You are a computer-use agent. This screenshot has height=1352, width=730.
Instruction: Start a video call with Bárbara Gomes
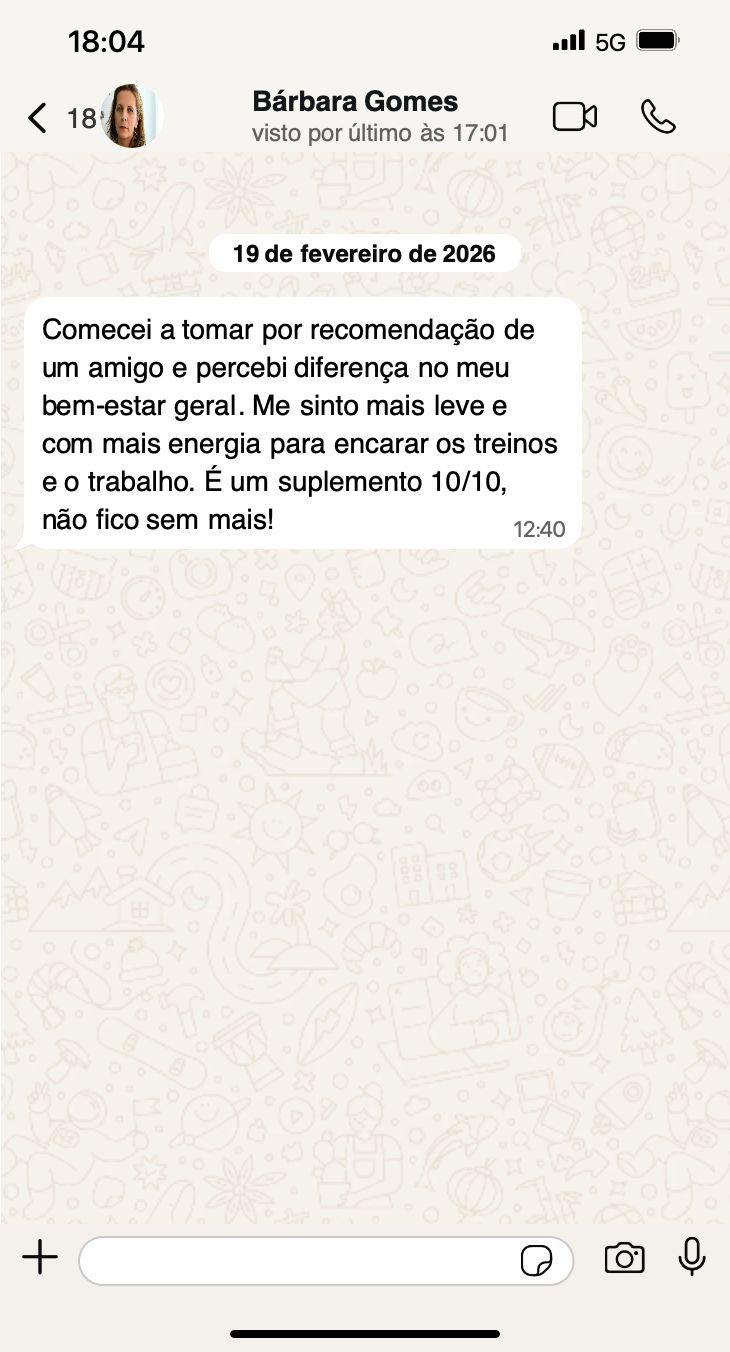[x=575, y=117]
